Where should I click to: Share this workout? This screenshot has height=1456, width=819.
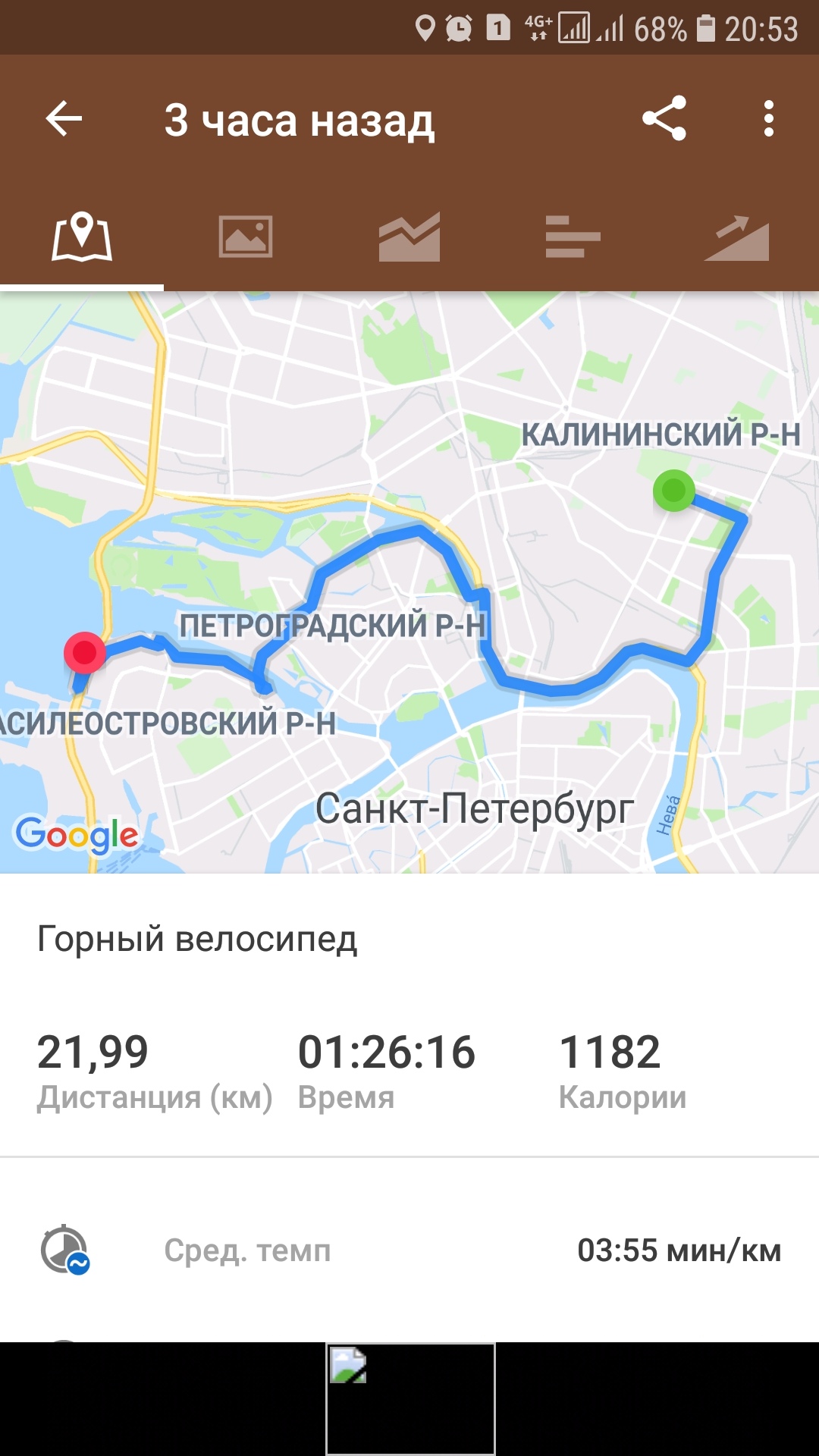[664, 118]
